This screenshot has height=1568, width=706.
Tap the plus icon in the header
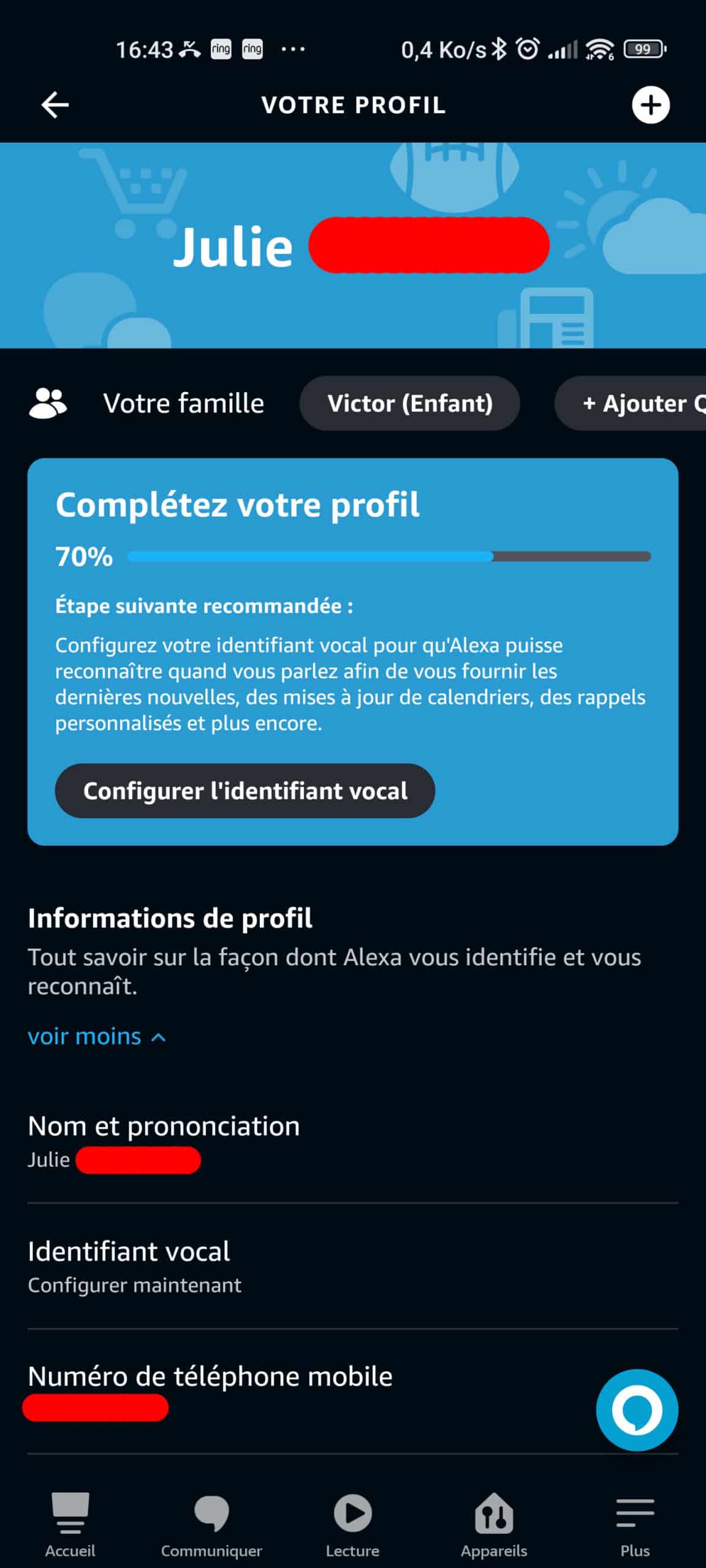[650, 105]
